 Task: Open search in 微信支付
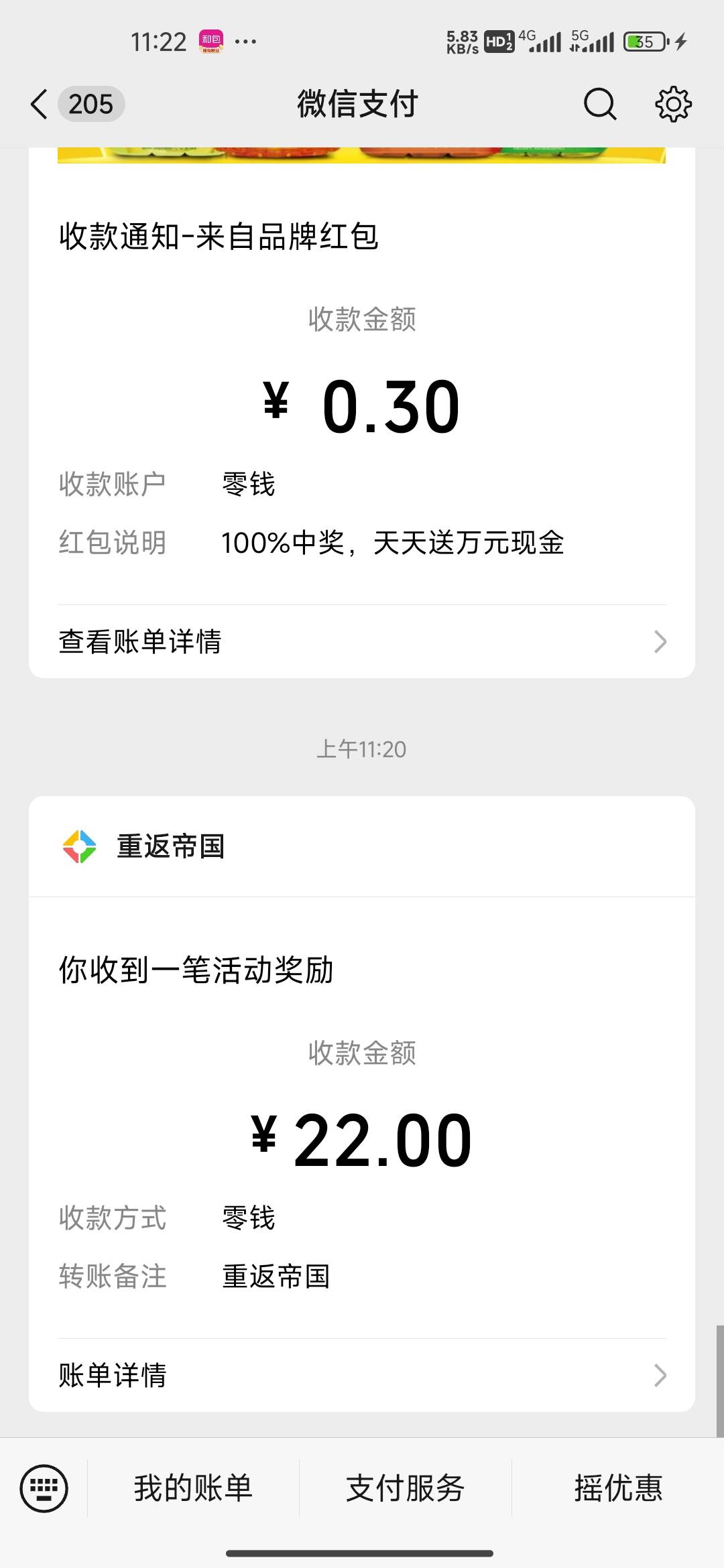tap(599, 105)
